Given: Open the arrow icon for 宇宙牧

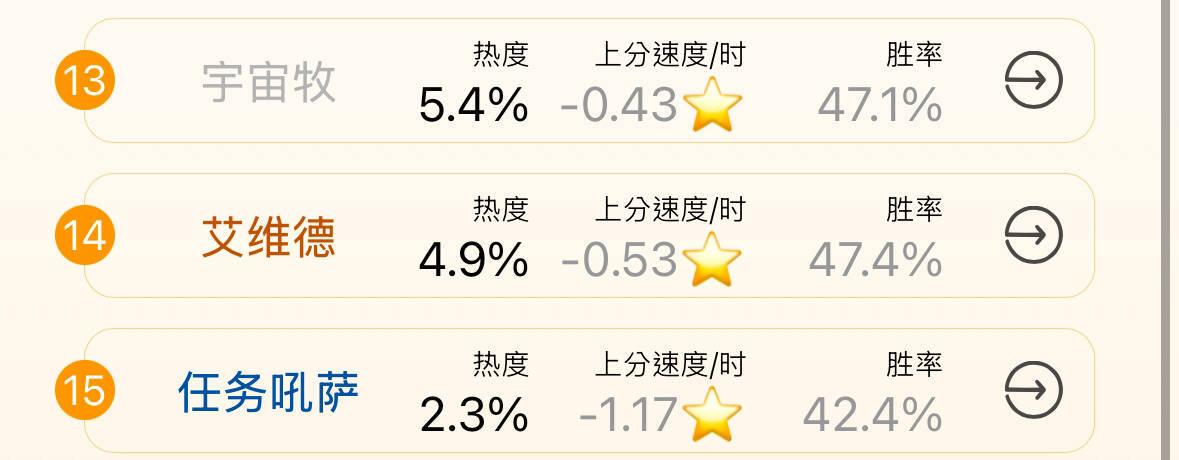Looking at the screenshot, I should 1032,80.
